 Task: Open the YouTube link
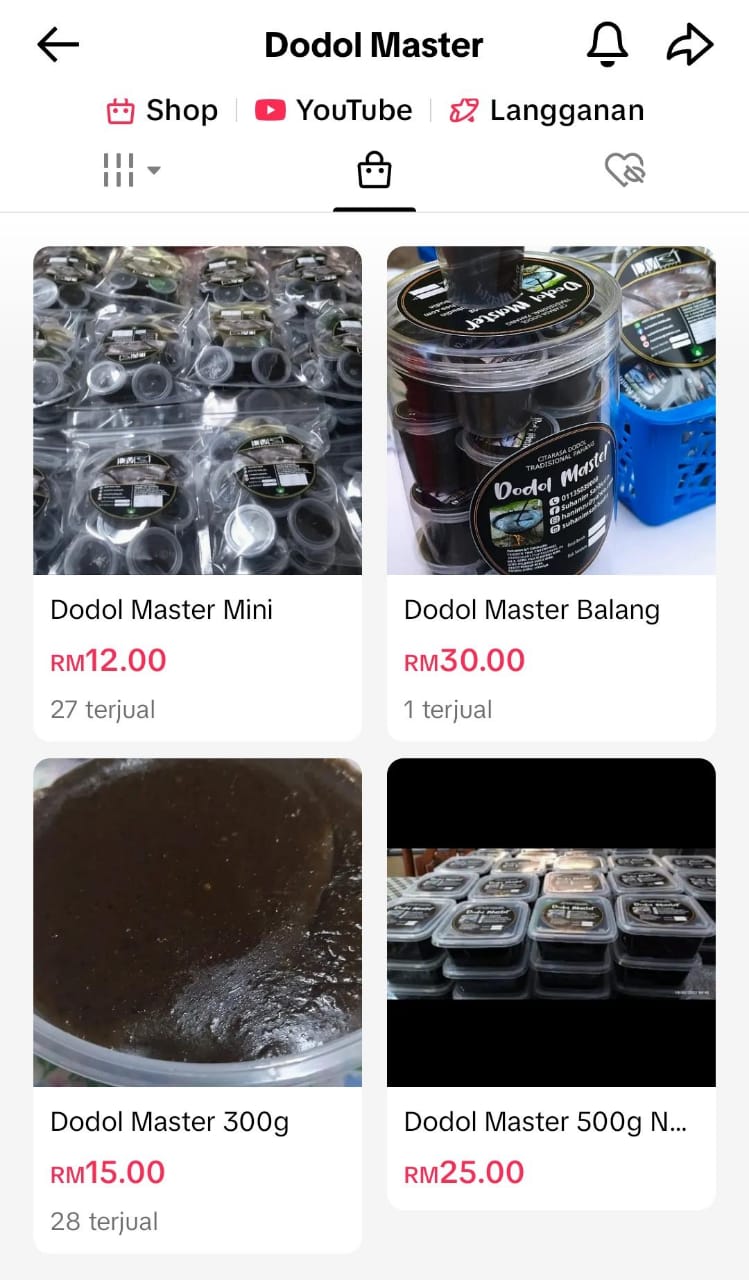point(334,110)
